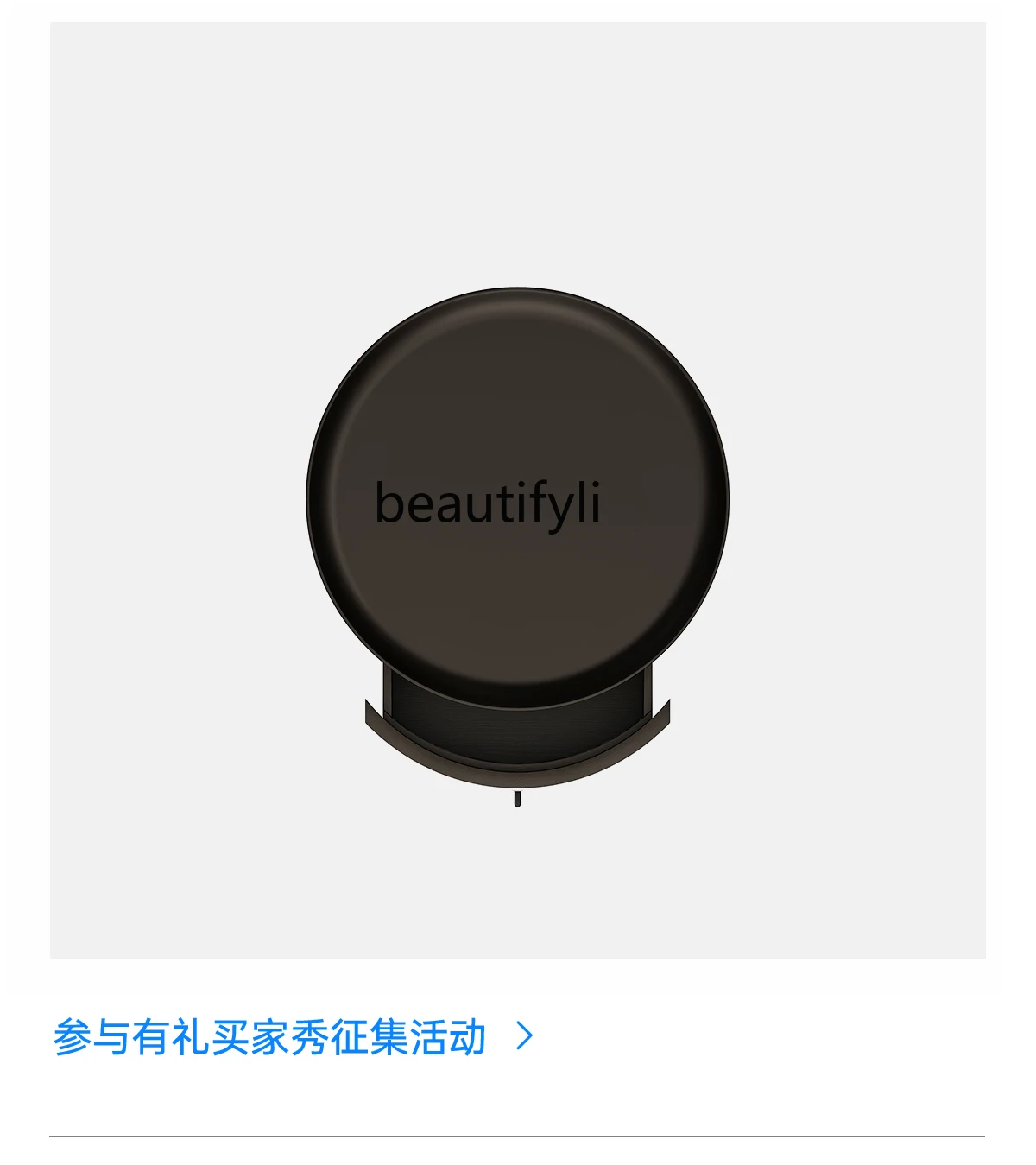This screenshot has height=1165, width=1036.
Task: Open the 参与有礼买家秀征集活动 link
Action: [x=270, y=1037]
